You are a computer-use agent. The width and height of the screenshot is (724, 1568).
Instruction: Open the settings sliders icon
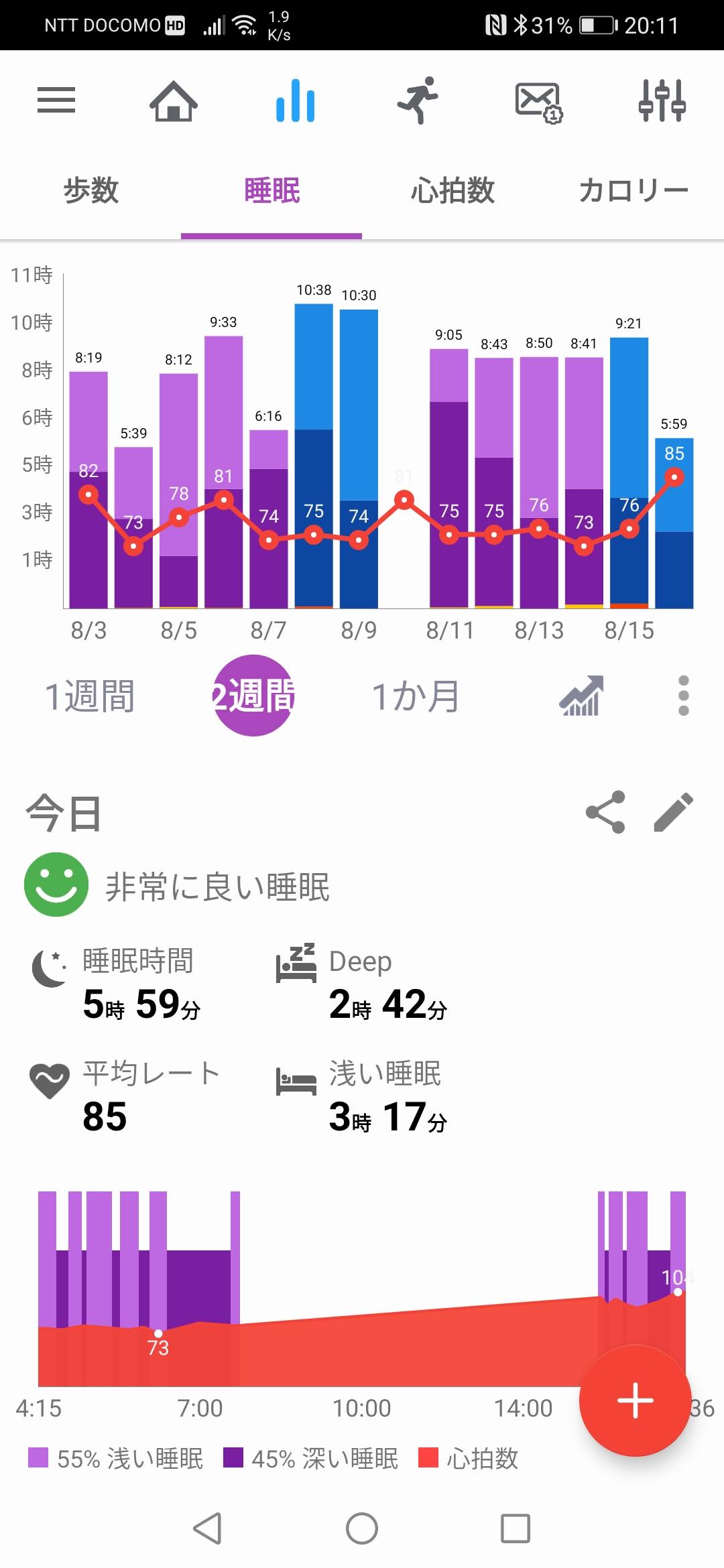tap(662, 101)
